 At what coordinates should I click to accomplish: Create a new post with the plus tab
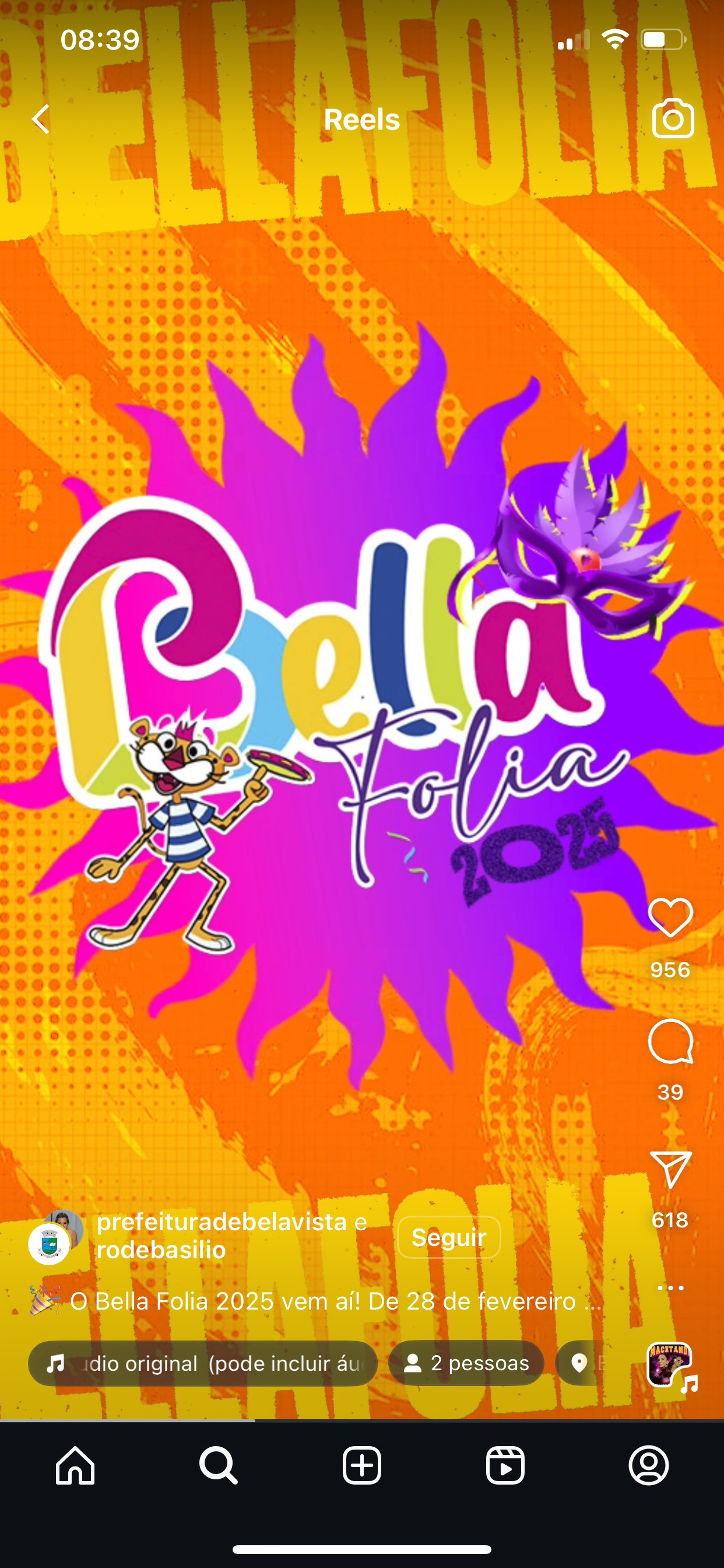coord(362,1465)
